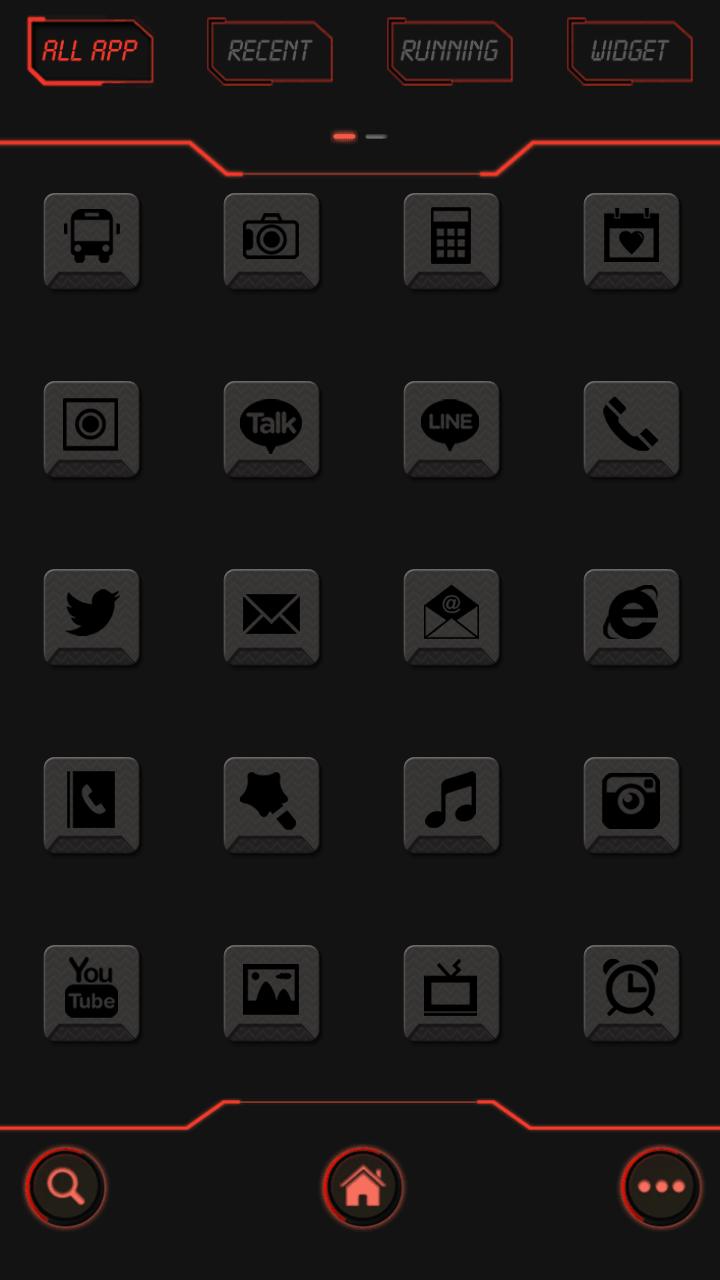The image size is (720, 1280).
Task: Launch the music player app
Action: click(451, 804)
